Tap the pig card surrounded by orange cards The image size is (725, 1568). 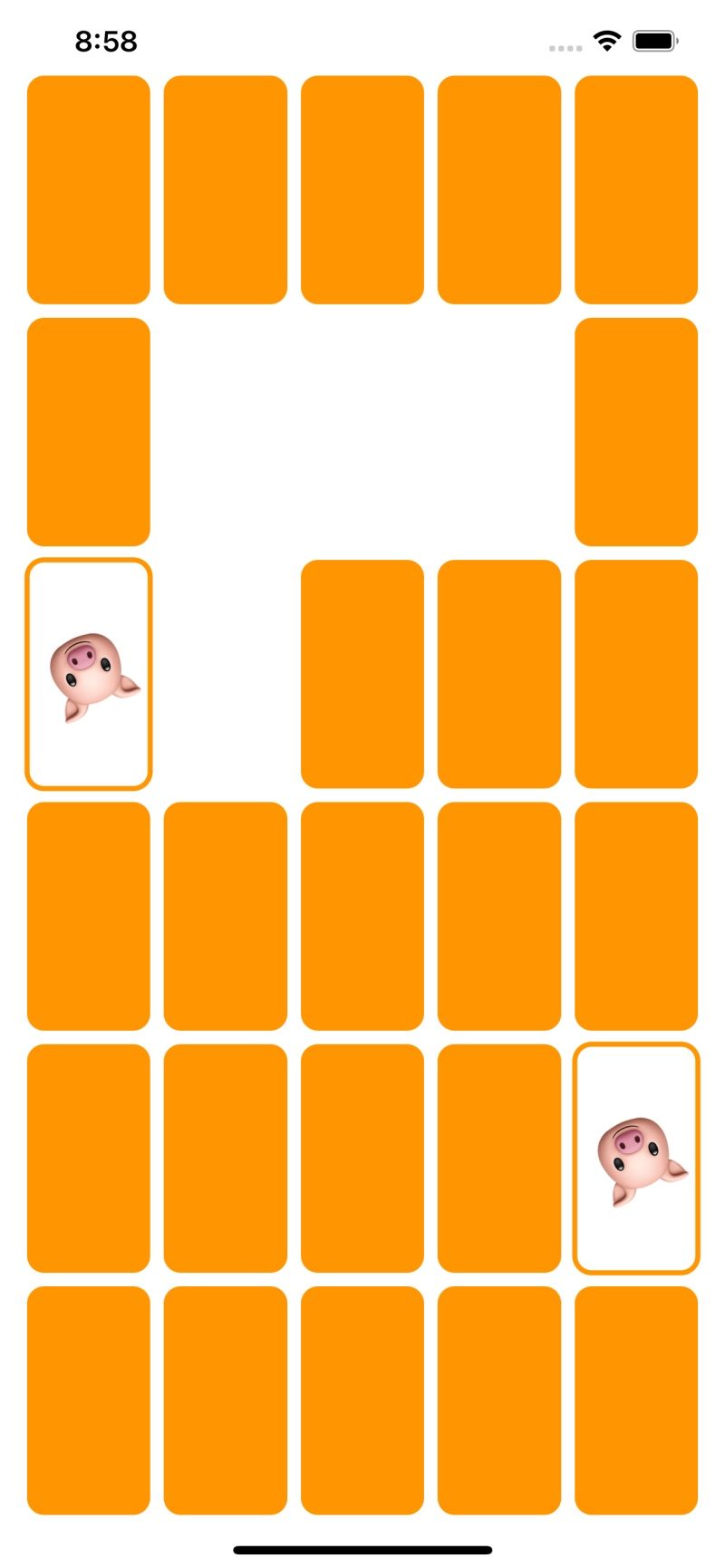pos(636,1158)
